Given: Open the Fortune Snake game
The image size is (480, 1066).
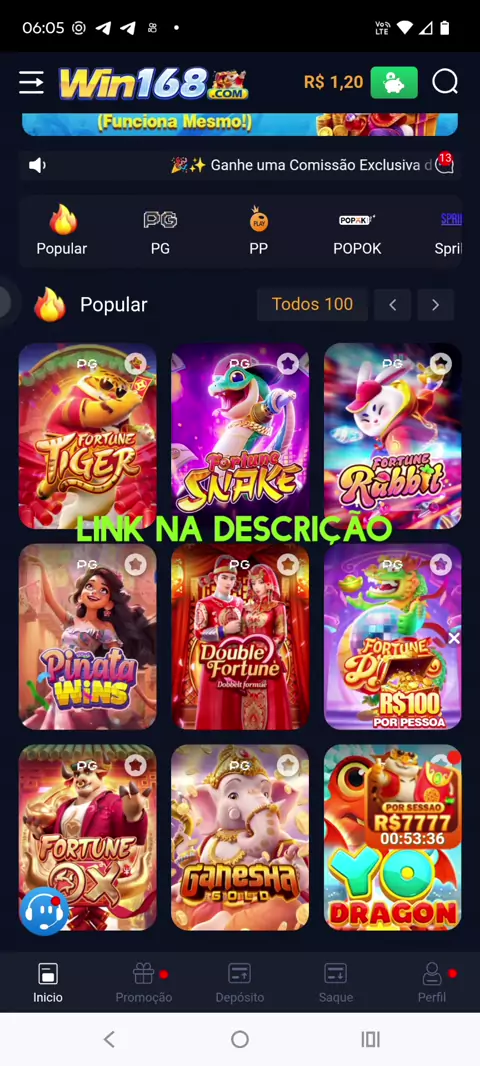Looking at the screenshot, I should click(x=239, y=436).
